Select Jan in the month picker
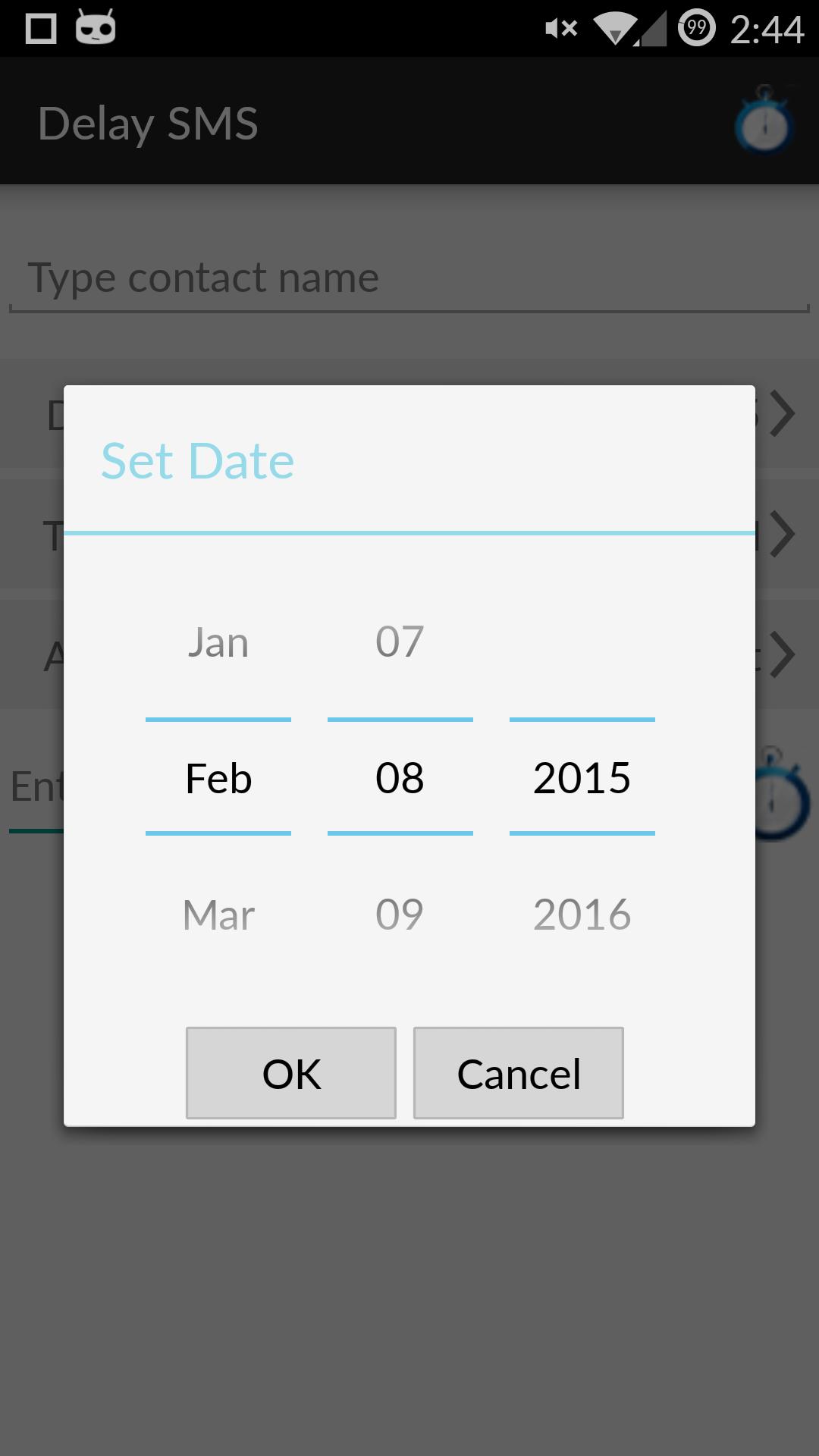 218,642
